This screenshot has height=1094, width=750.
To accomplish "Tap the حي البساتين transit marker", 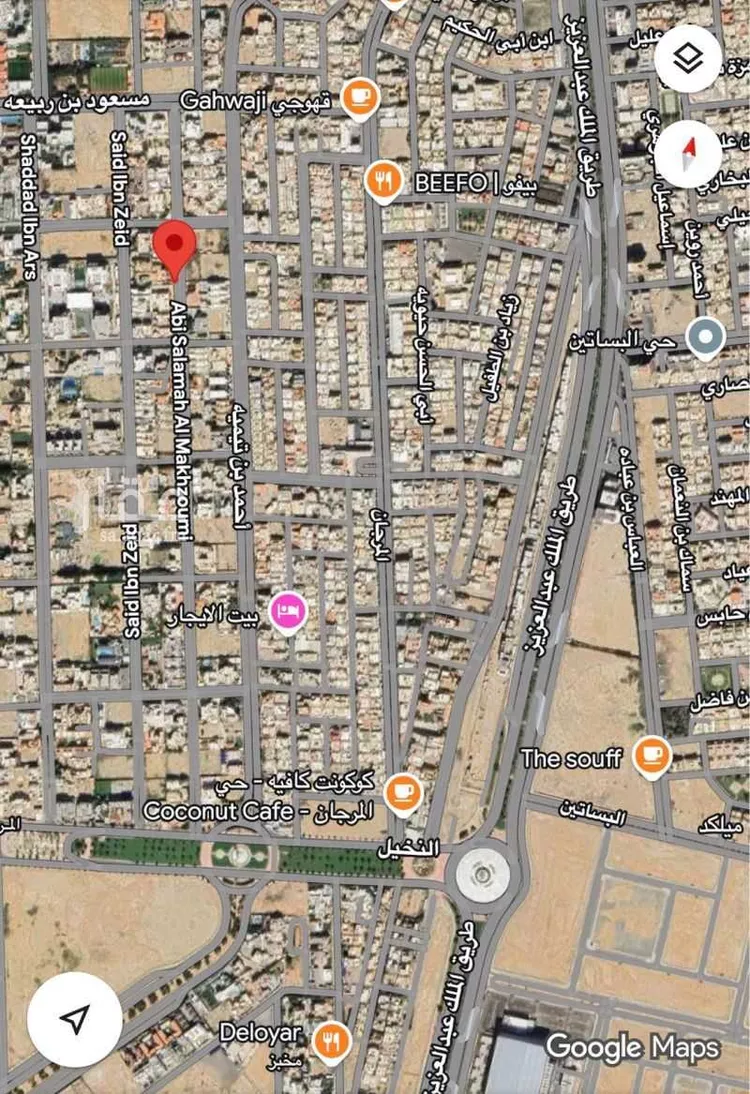I will [x=707, y=339].
